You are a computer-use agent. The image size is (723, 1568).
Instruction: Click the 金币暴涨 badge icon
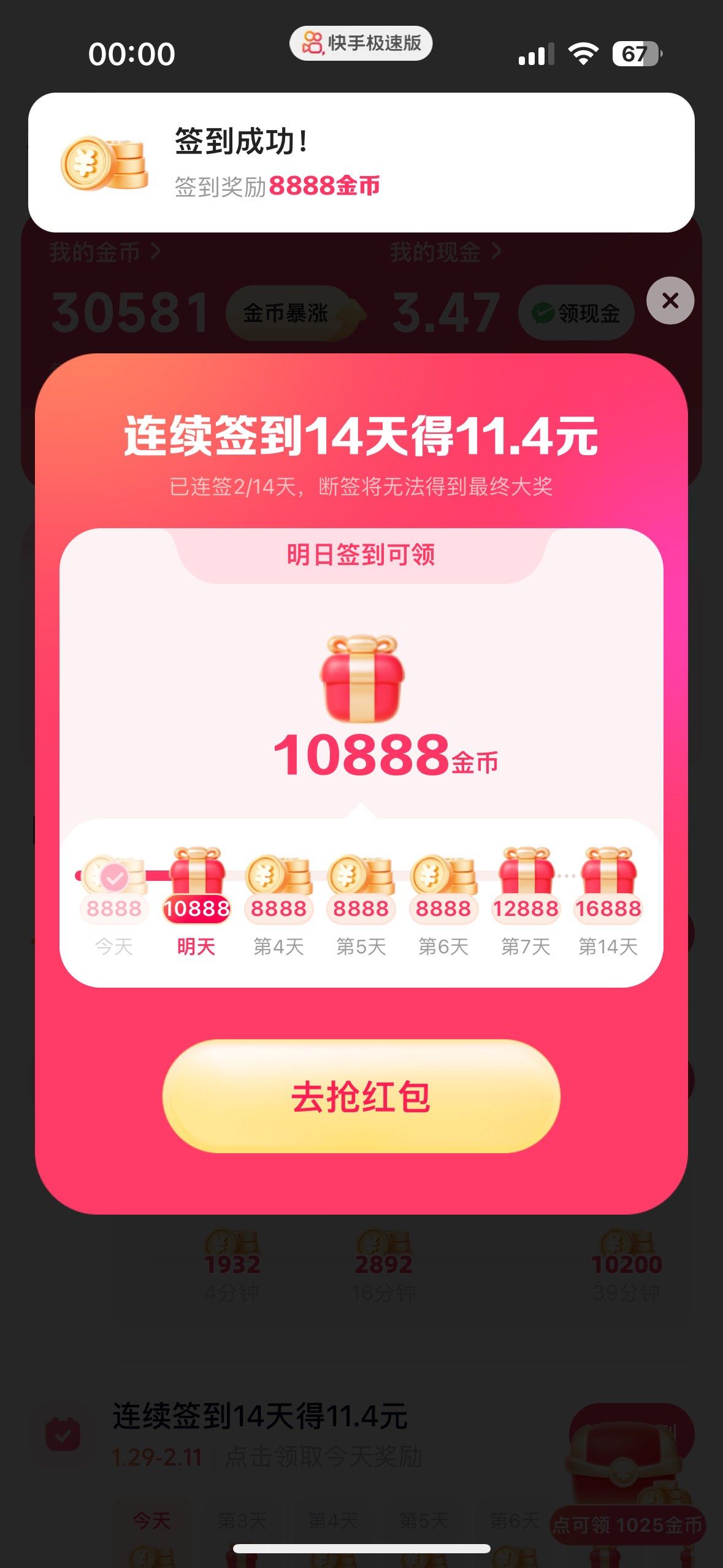tap(287, 314)
